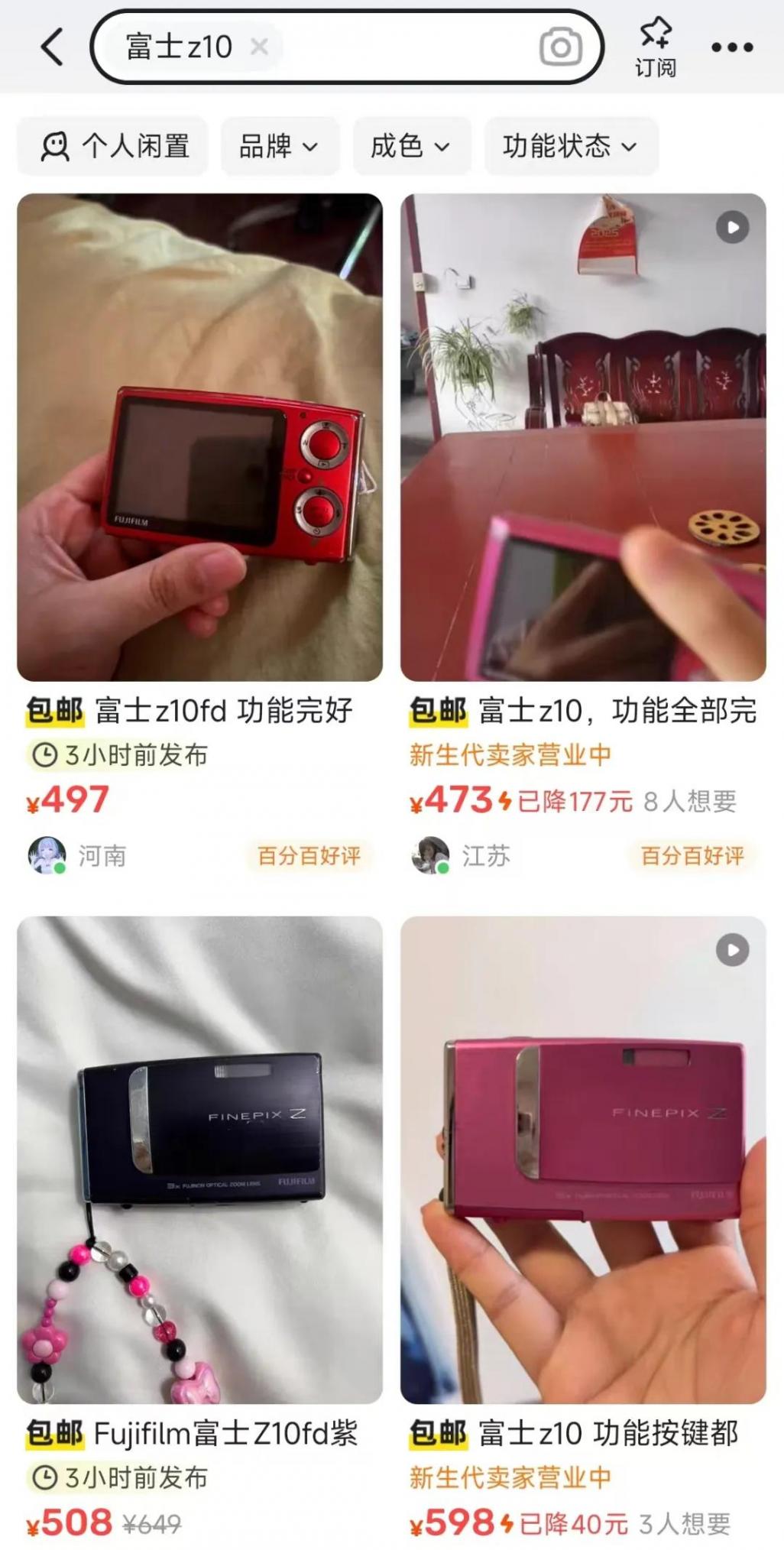This screenshot has width=784, height=1550.
Task: Clear the 富士z10 search keyword
Action: click(x=259, y=47)
